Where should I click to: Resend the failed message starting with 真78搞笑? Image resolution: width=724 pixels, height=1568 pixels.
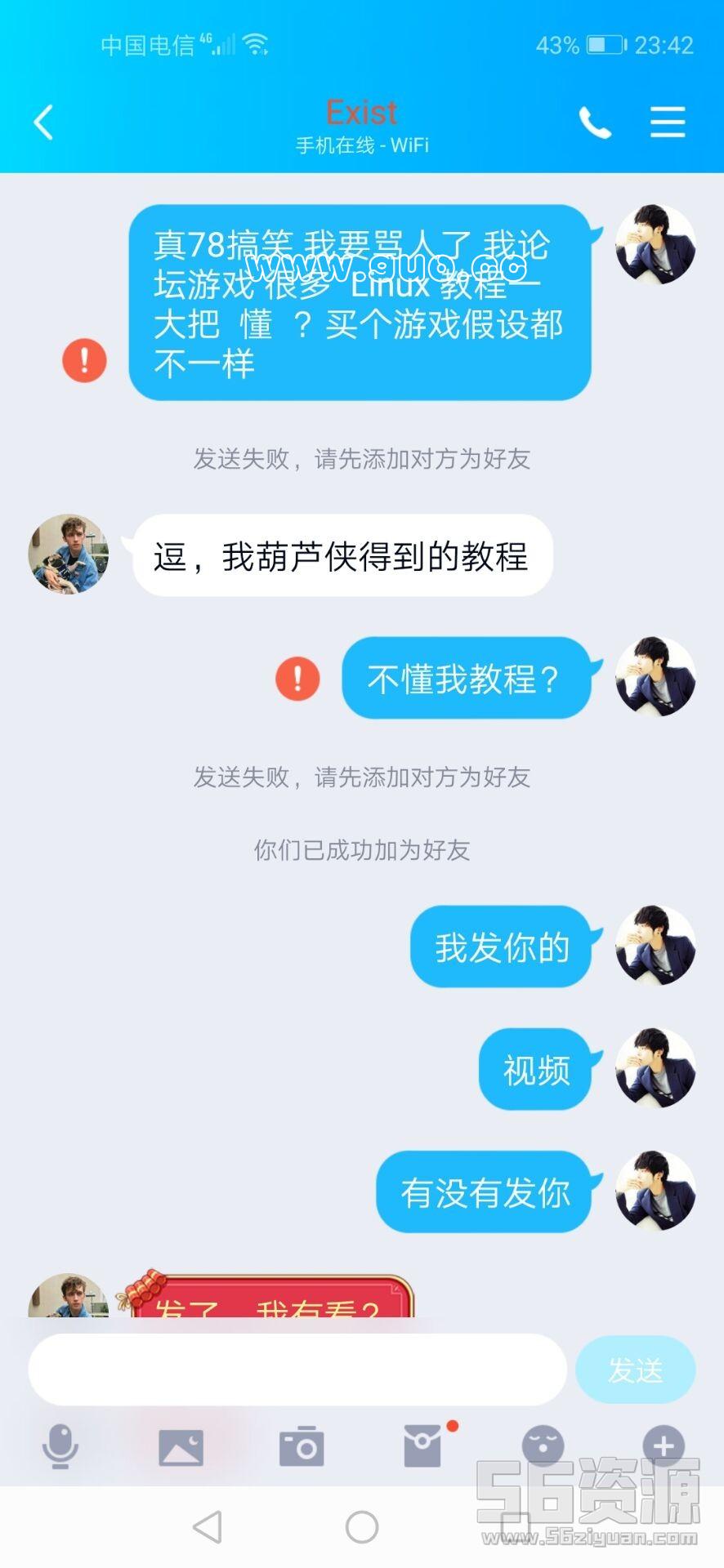[x=85, y=360]
